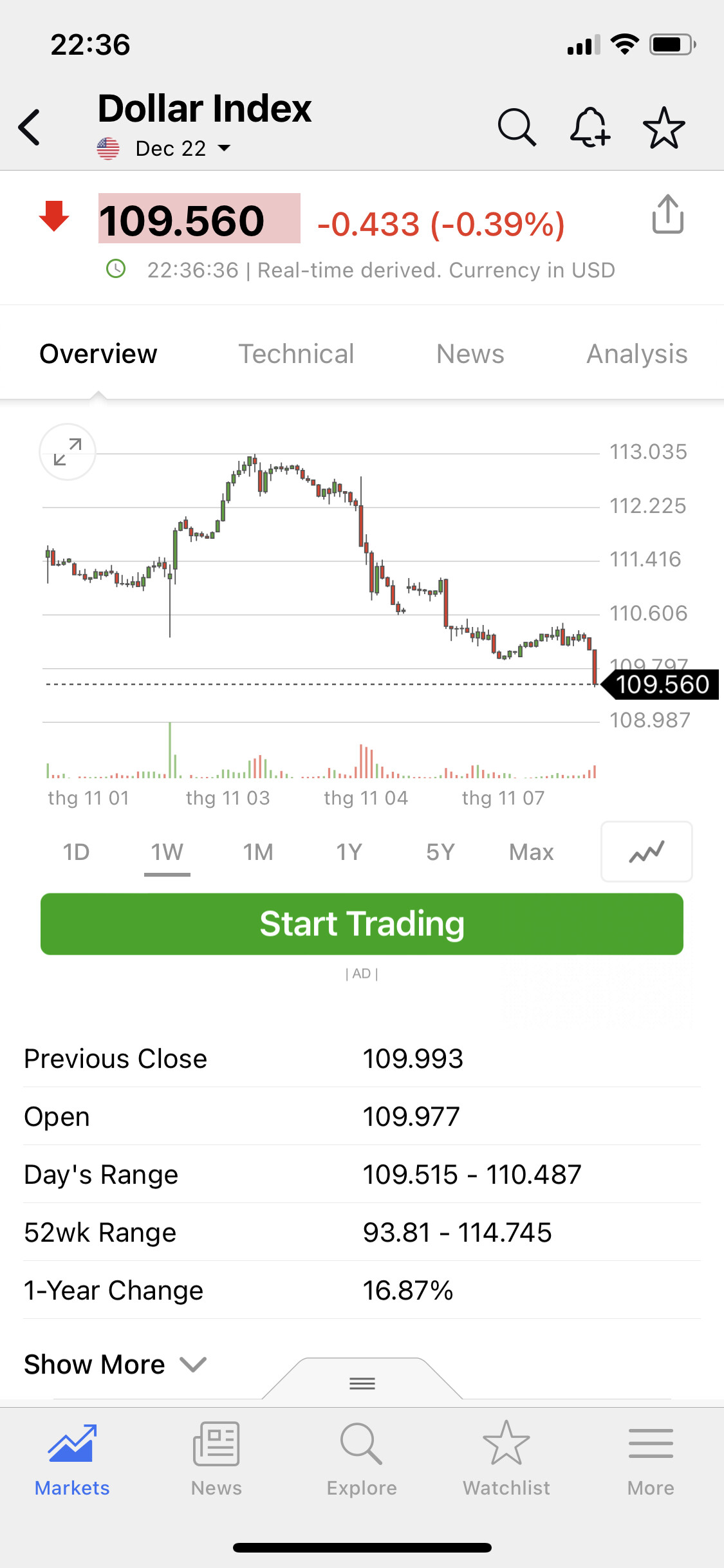This screenshot has width=724, height=1568.
Task: Share the Dollar Index quote
Action: coord(667,214)
